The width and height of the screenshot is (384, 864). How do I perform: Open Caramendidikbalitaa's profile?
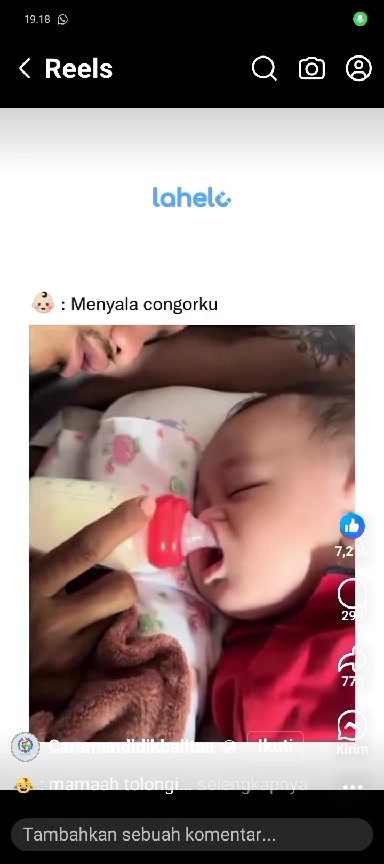pos(131,747)
